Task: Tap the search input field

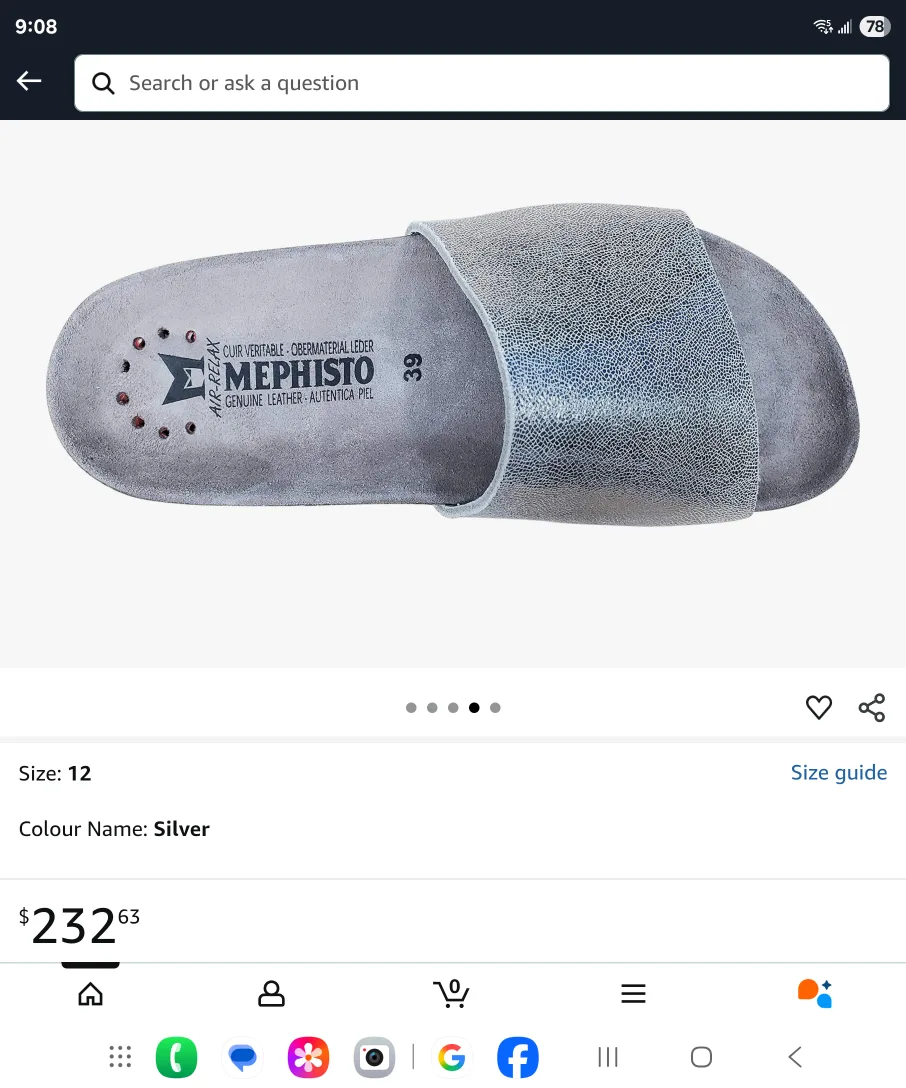Action: 480,83
